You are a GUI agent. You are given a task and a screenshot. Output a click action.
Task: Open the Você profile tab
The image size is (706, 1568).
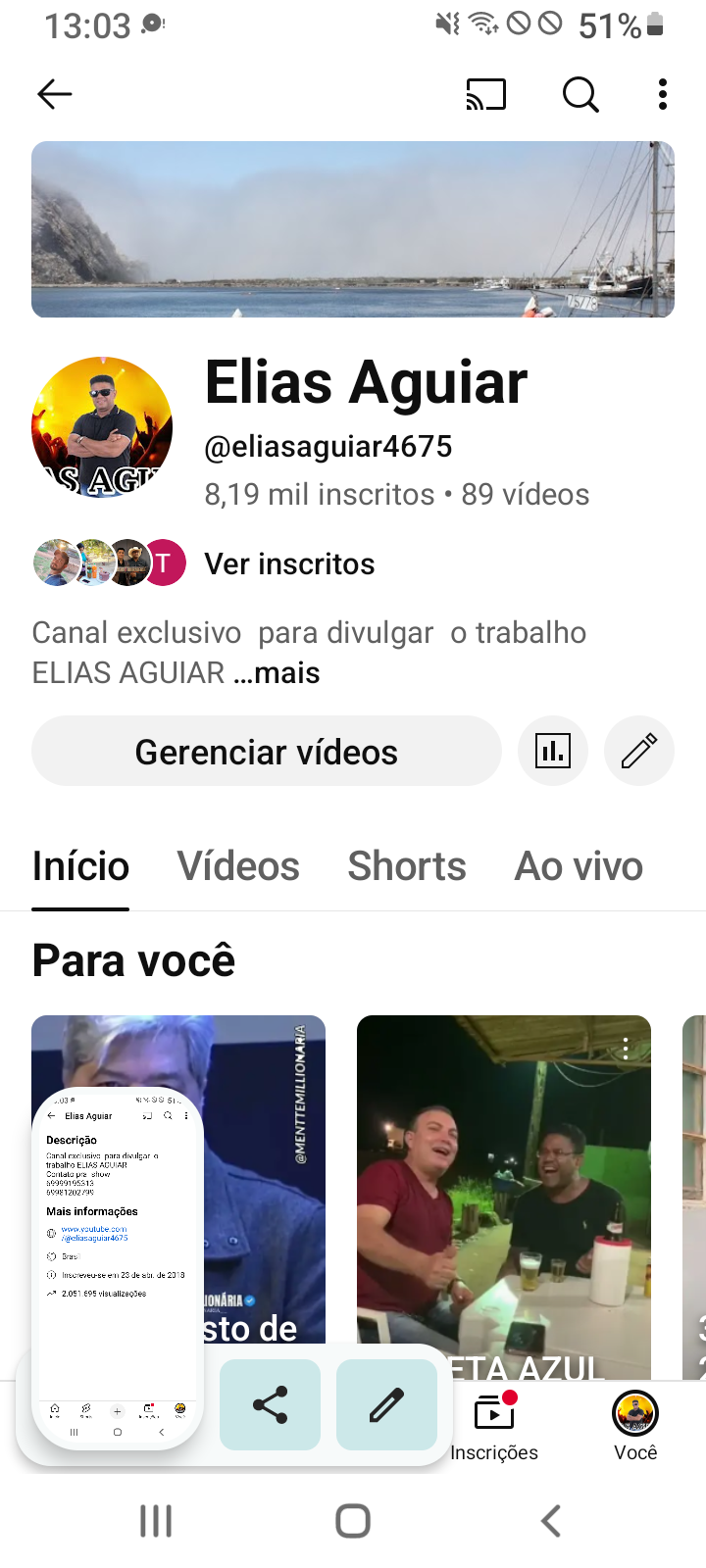click(635, 1426)
